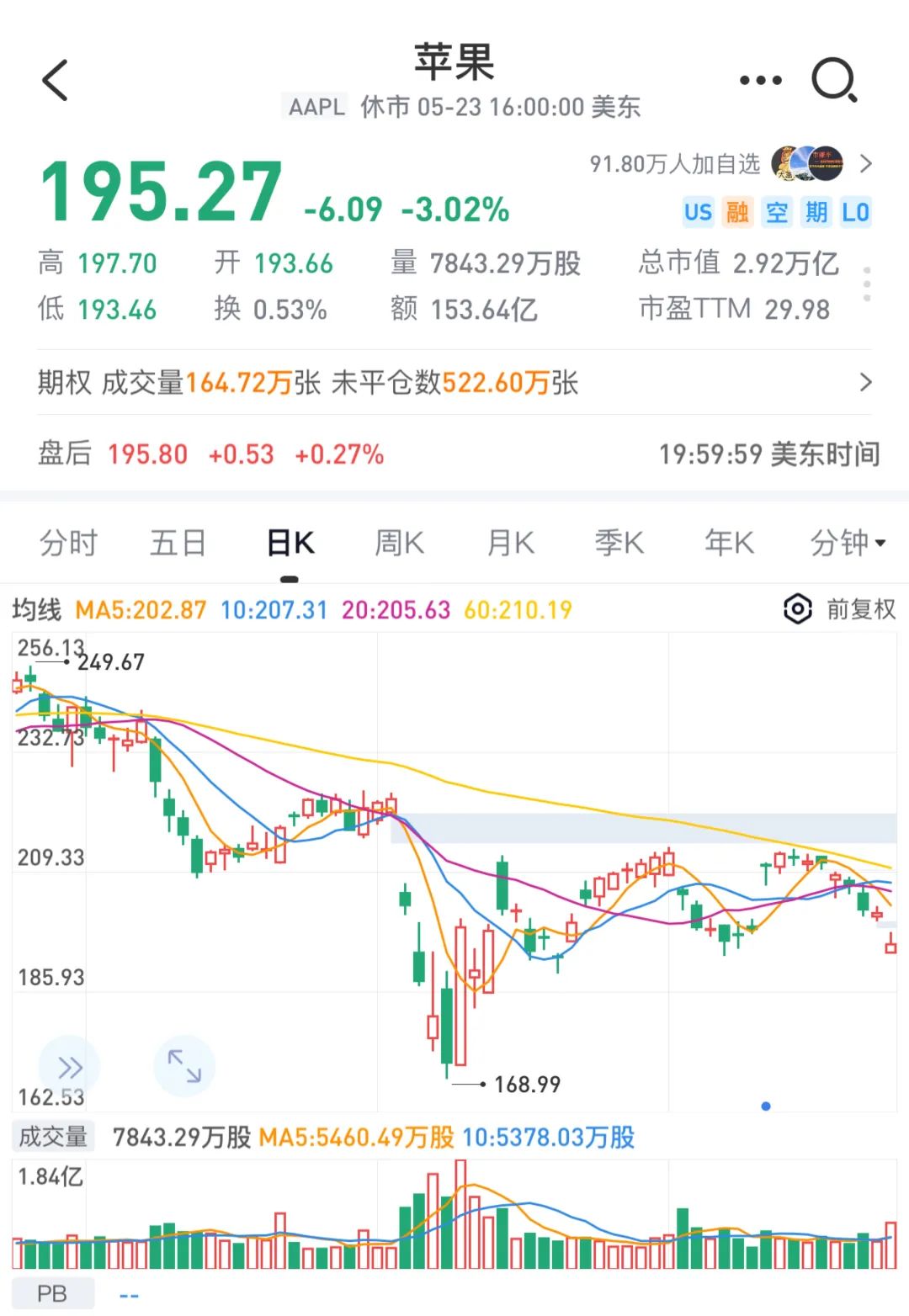
Task: Switch to the 年K chart tab
Action: click(729, 543)
